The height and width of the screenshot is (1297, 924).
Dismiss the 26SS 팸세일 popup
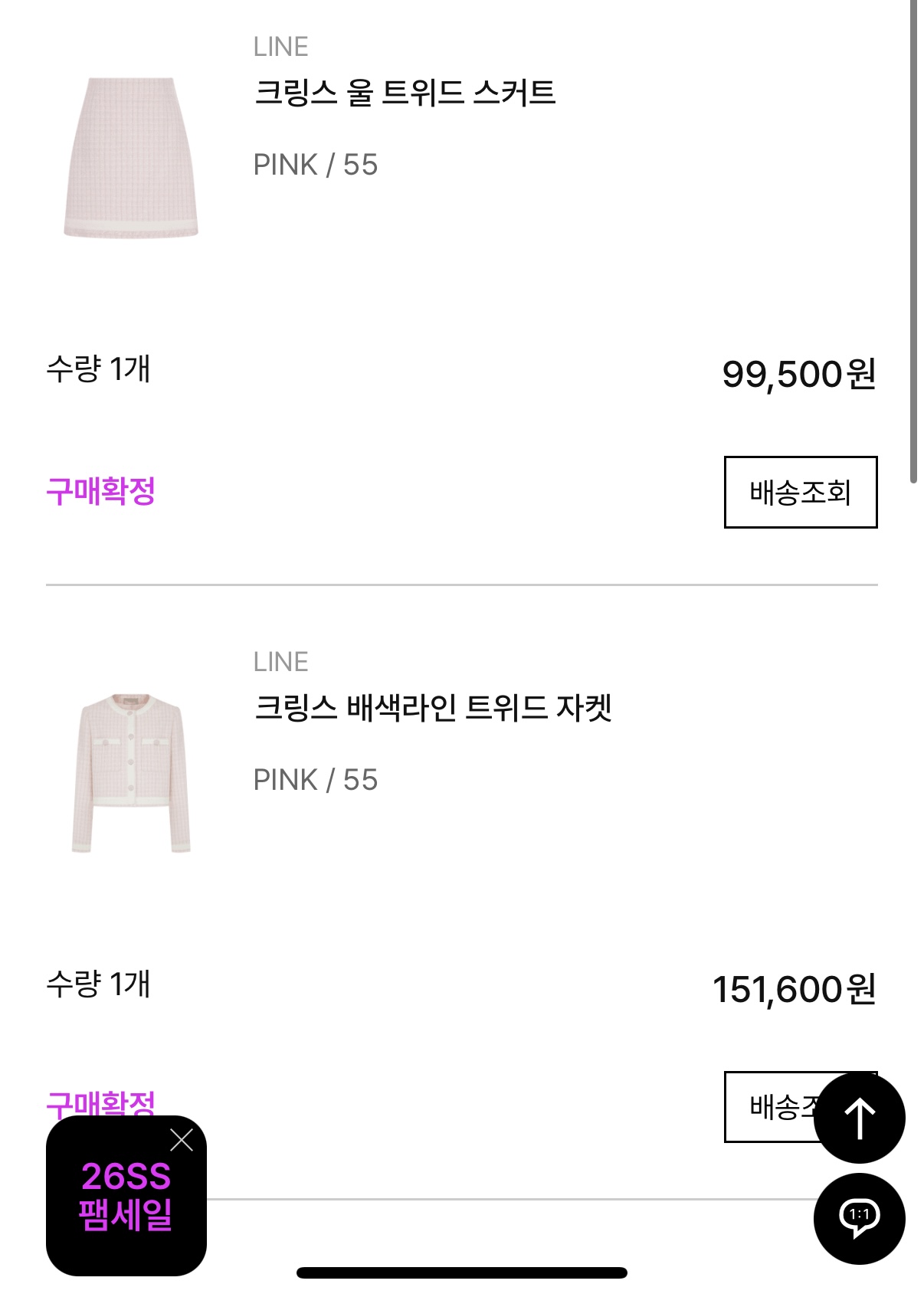click(x=182, y=1140)
